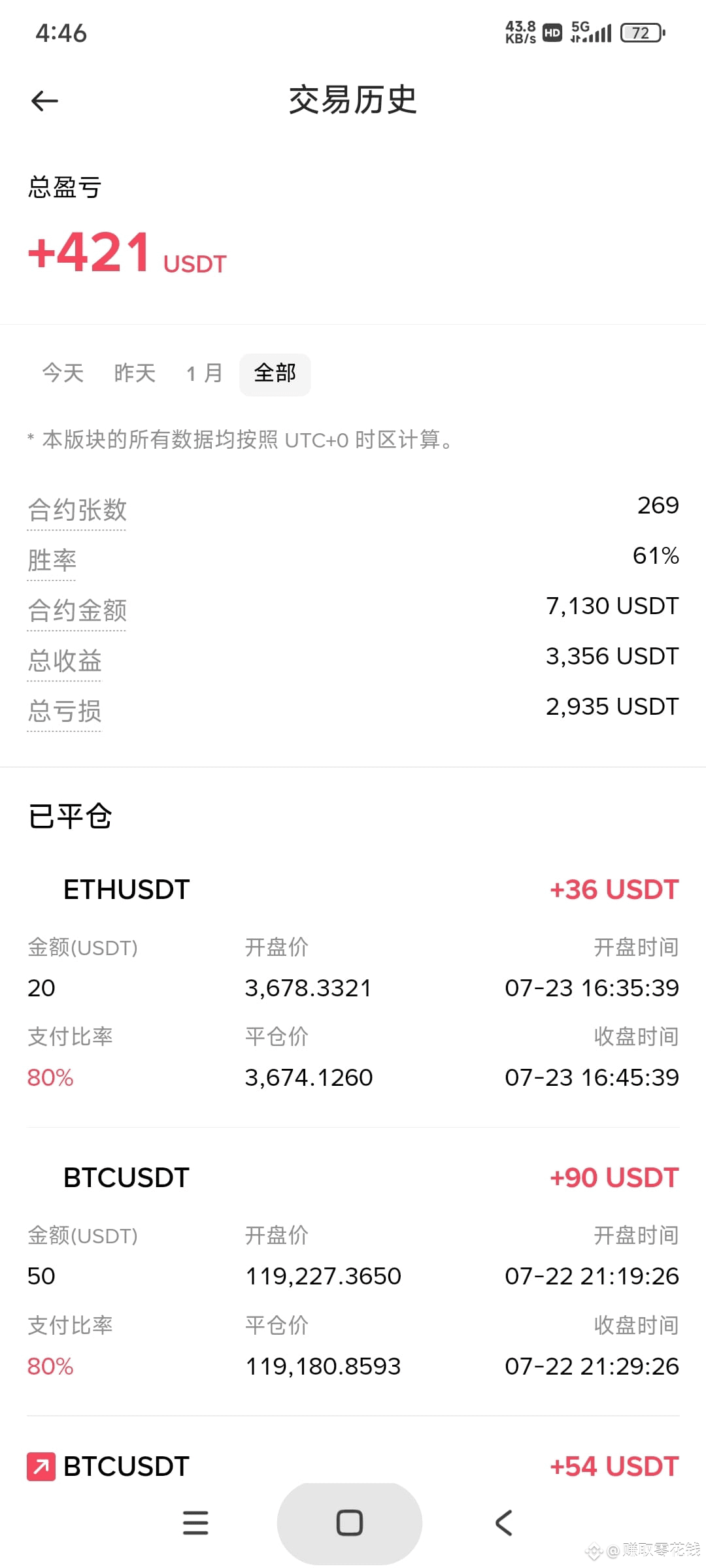
Task: Show explanation for 总收益
Action: [65, 661]
